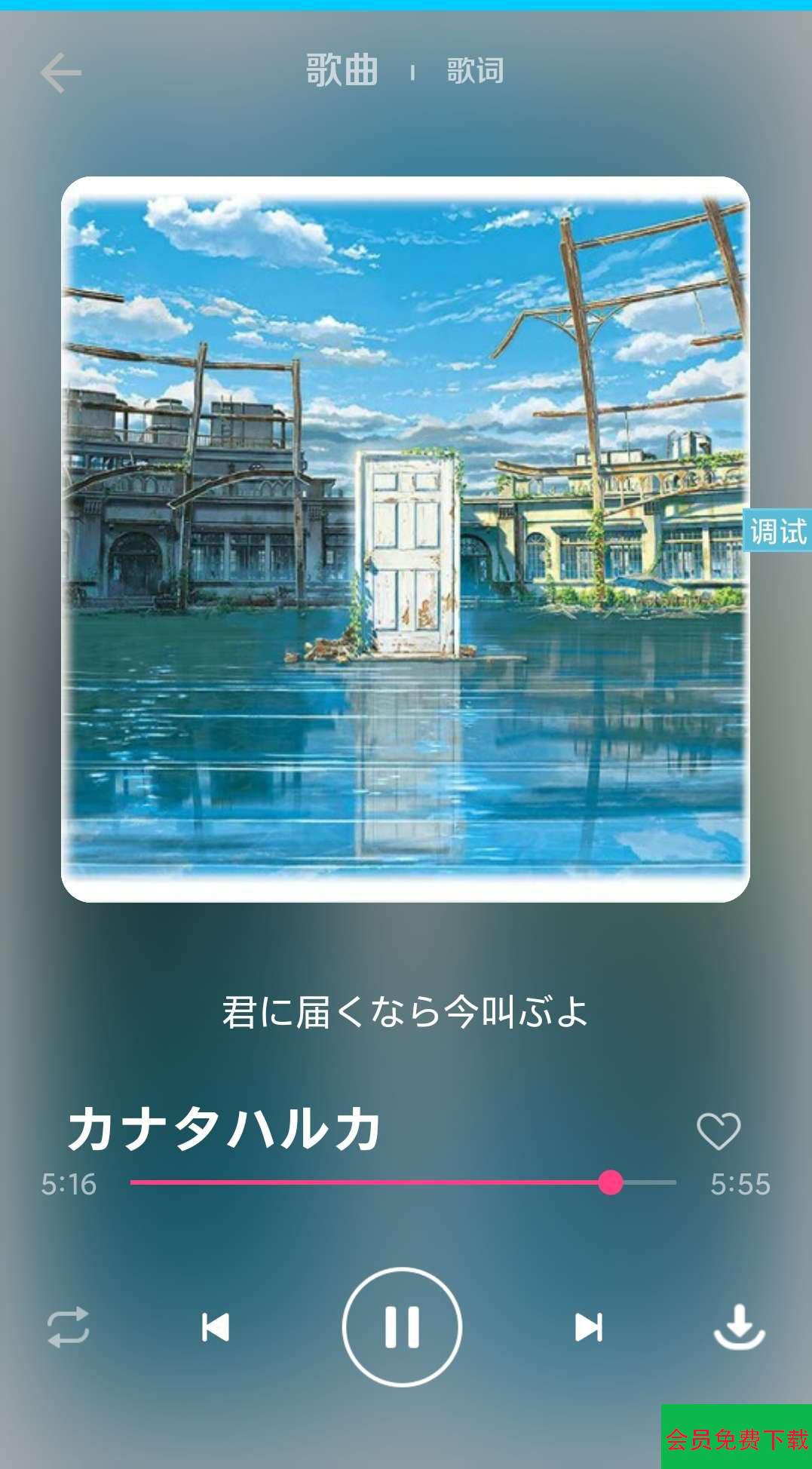Tap the lyric line 君に届くなら今叫ぶよ
The width and height of the screenshot is (812, 1469).
pyautogui.click(x=405, y=1011)
